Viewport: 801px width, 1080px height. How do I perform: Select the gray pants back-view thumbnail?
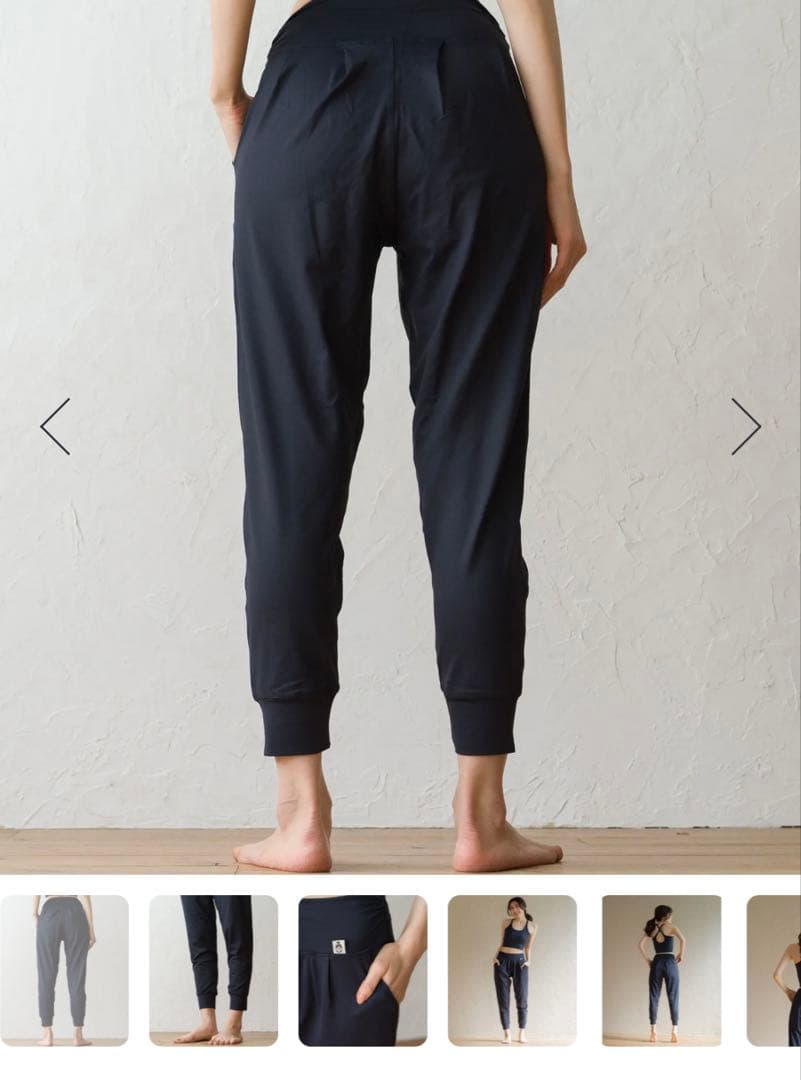click(x=65, y=970)
